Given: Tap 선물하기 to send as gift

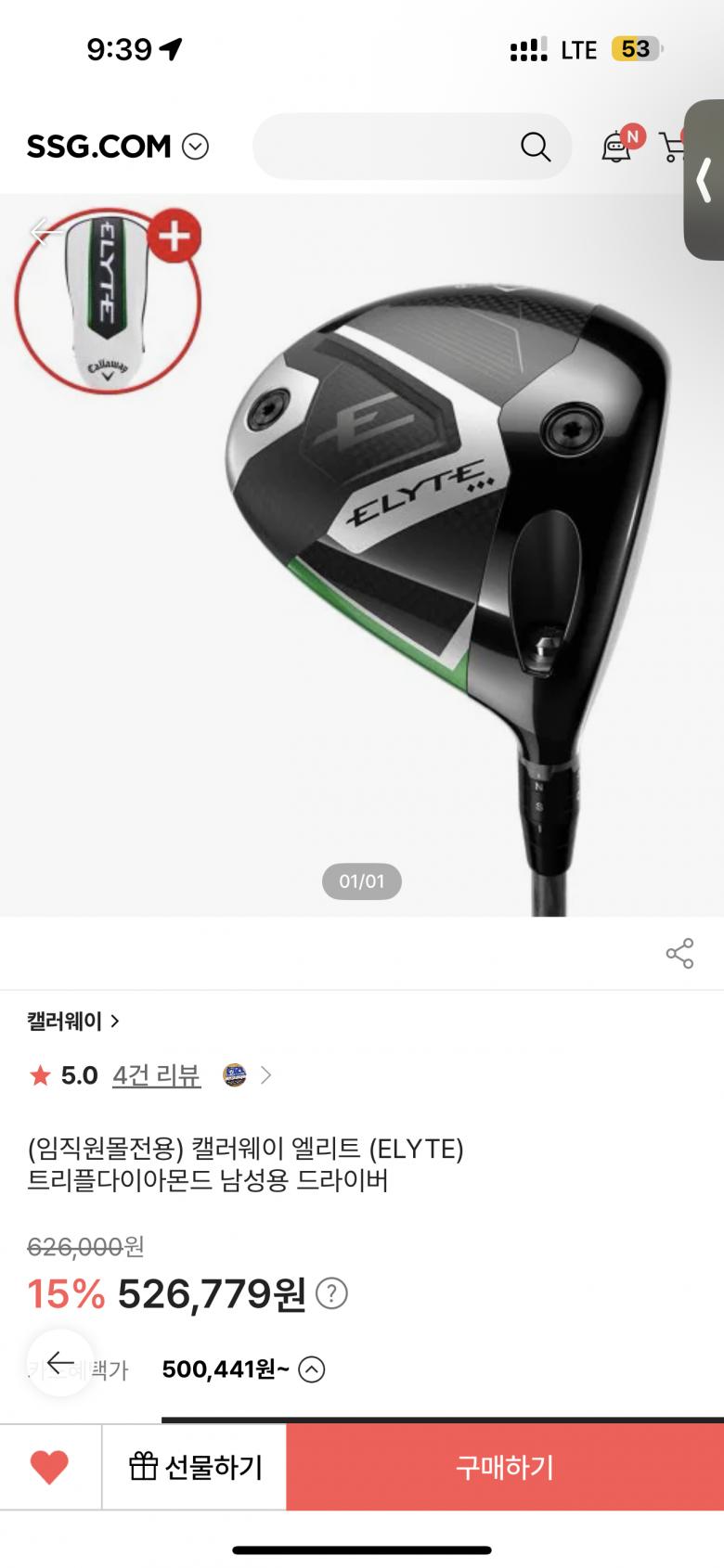Looking at the screenshot, I should (195, 1467).
